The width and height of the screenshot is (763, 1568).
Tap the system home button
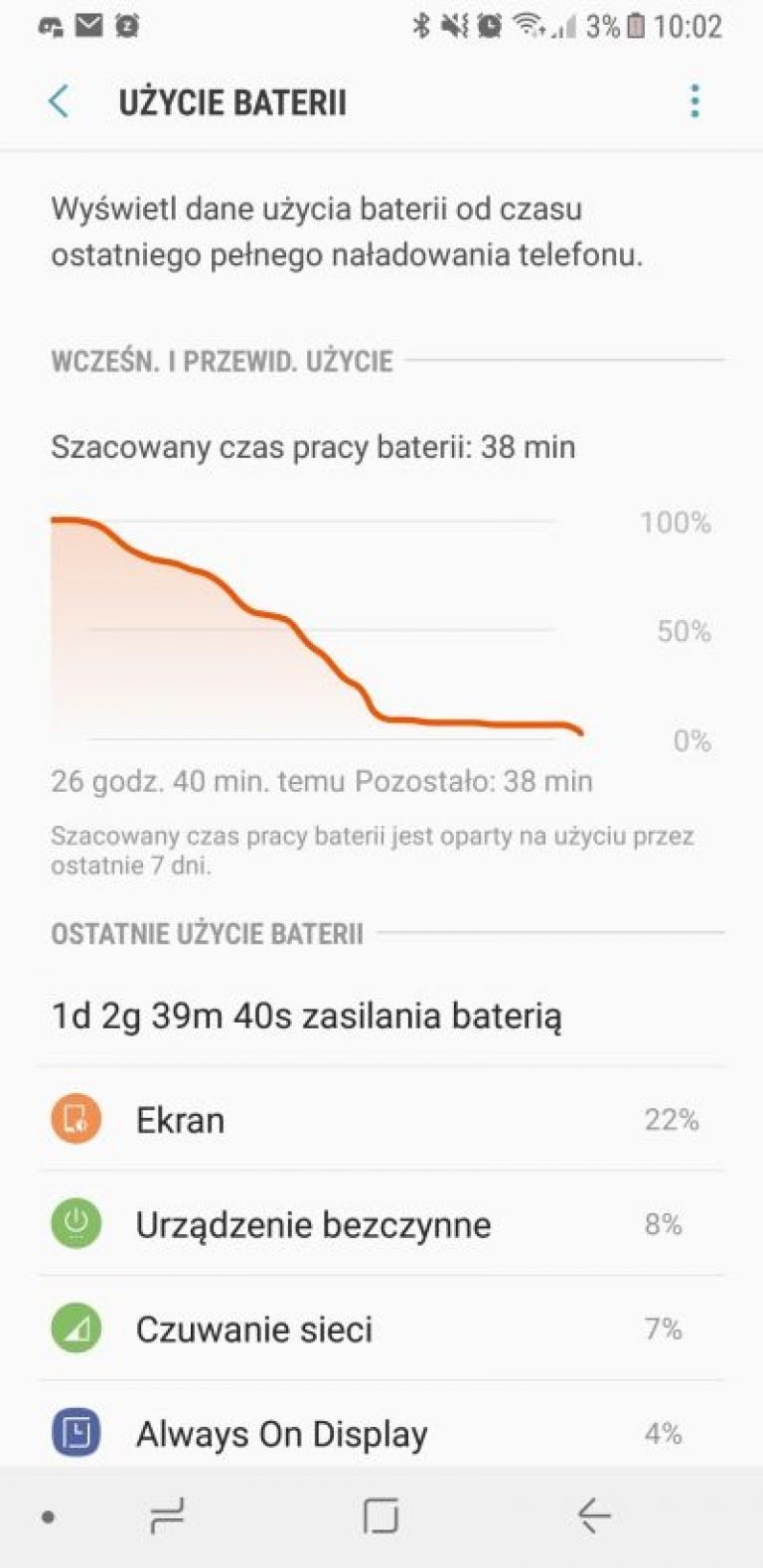coord(381,1516)
